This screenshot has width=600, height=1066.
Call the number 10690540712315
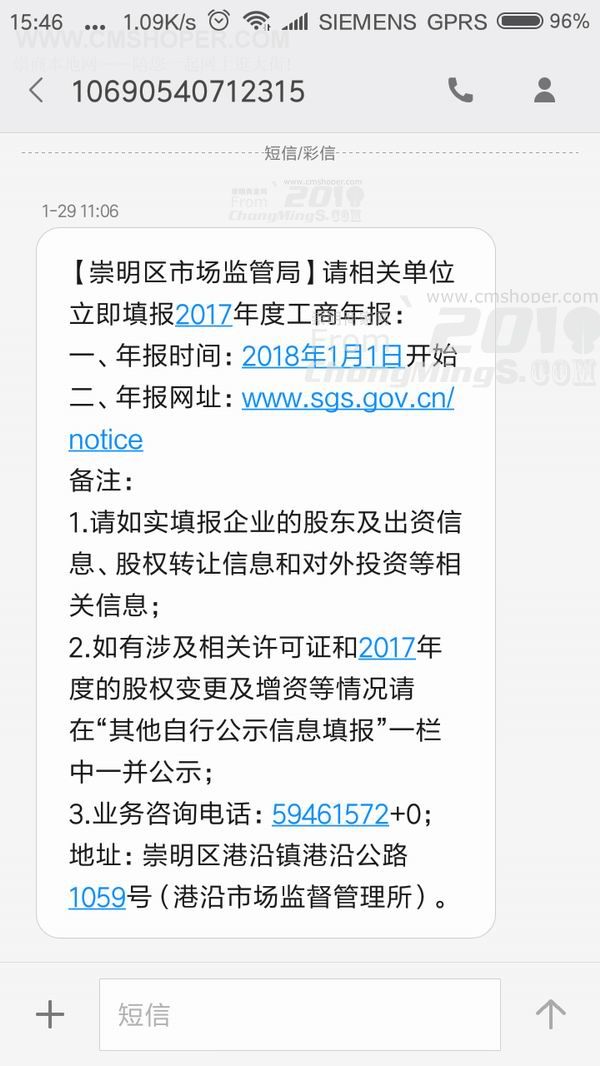(460, 90)
